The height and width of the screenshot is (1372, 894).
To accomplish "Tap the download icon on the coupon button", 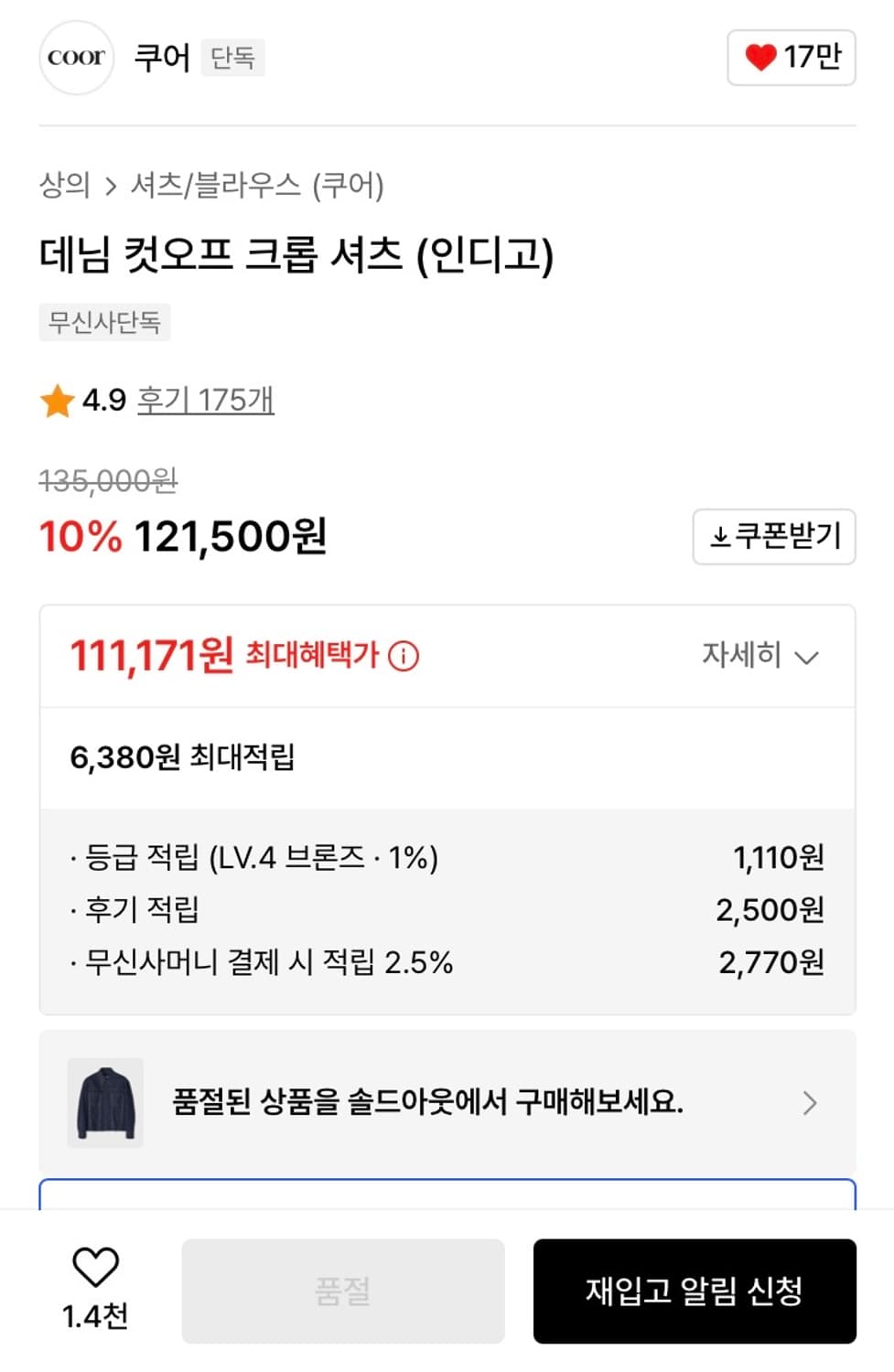I will pos(722,538).
